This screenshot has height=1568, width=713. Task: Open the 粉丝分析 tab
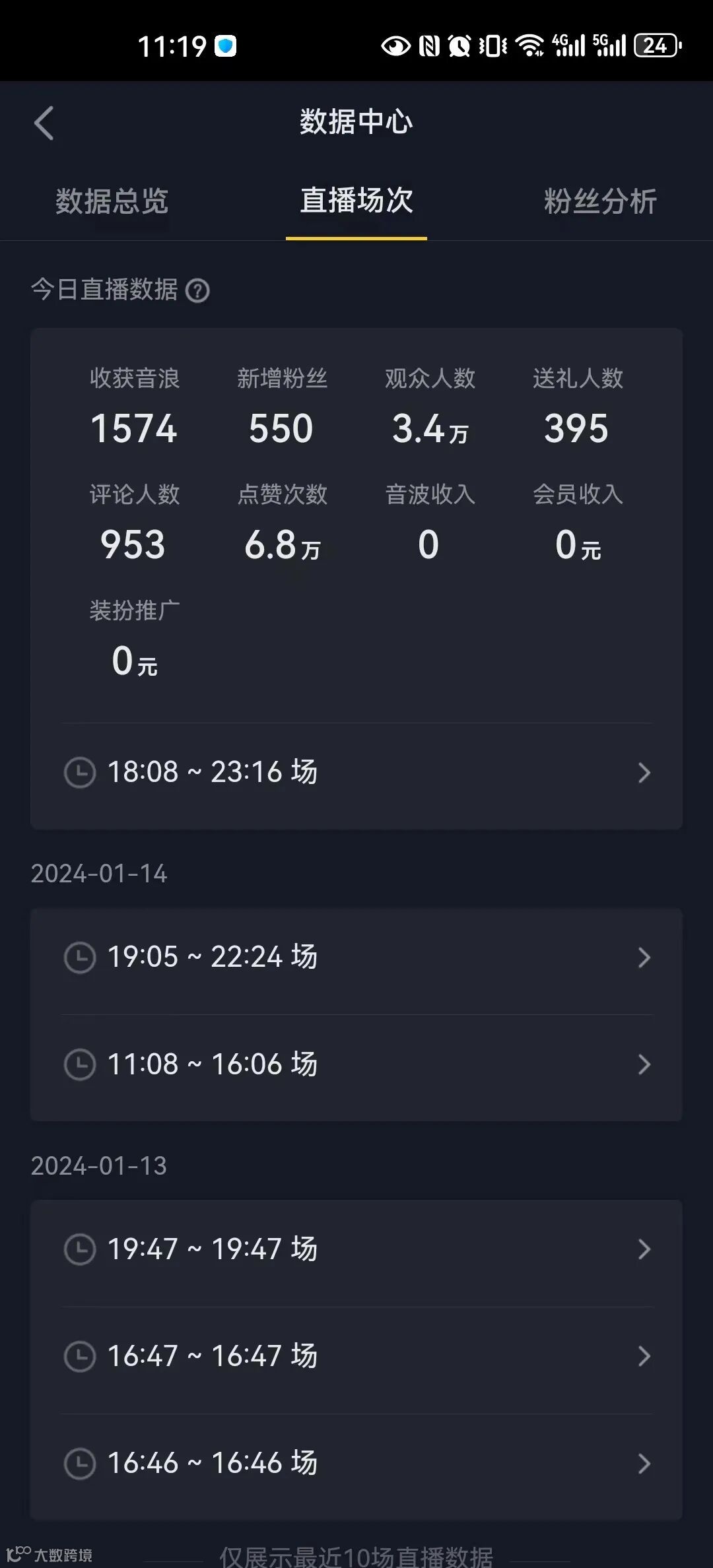pos(599,201)
